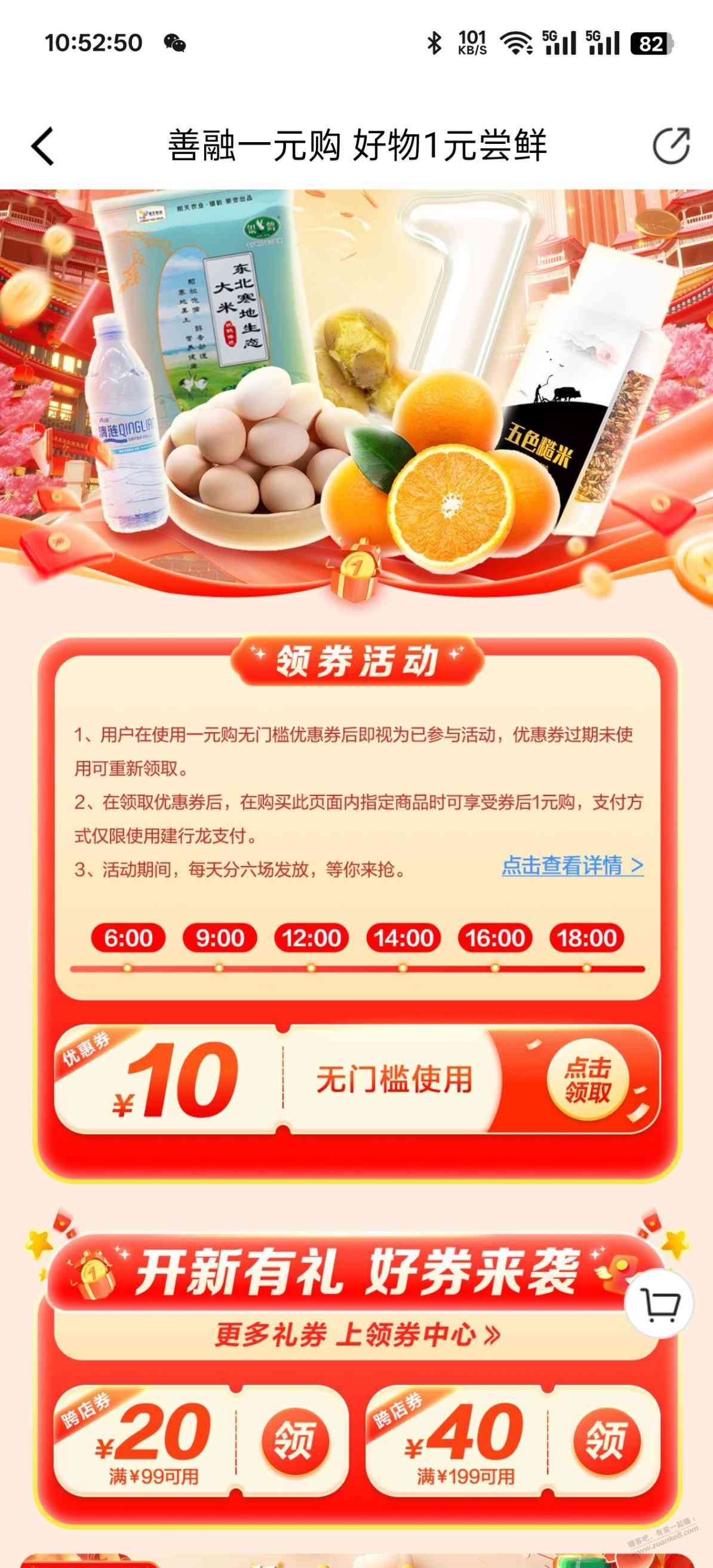Open the 点击查看详情 link
Image resolution: width=713 pixels, height=1568 pixels.
pos(572,866)
